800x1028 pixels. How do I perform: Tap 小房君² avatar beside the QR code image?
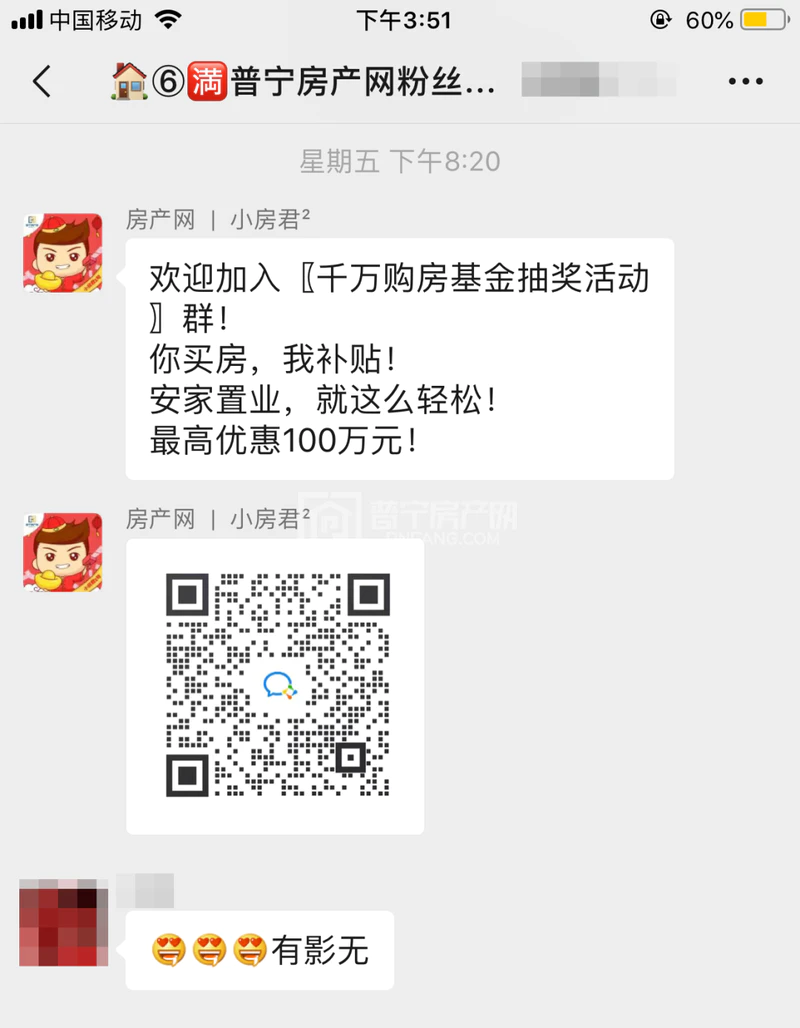pyautogui.click(x=62, y=549)
